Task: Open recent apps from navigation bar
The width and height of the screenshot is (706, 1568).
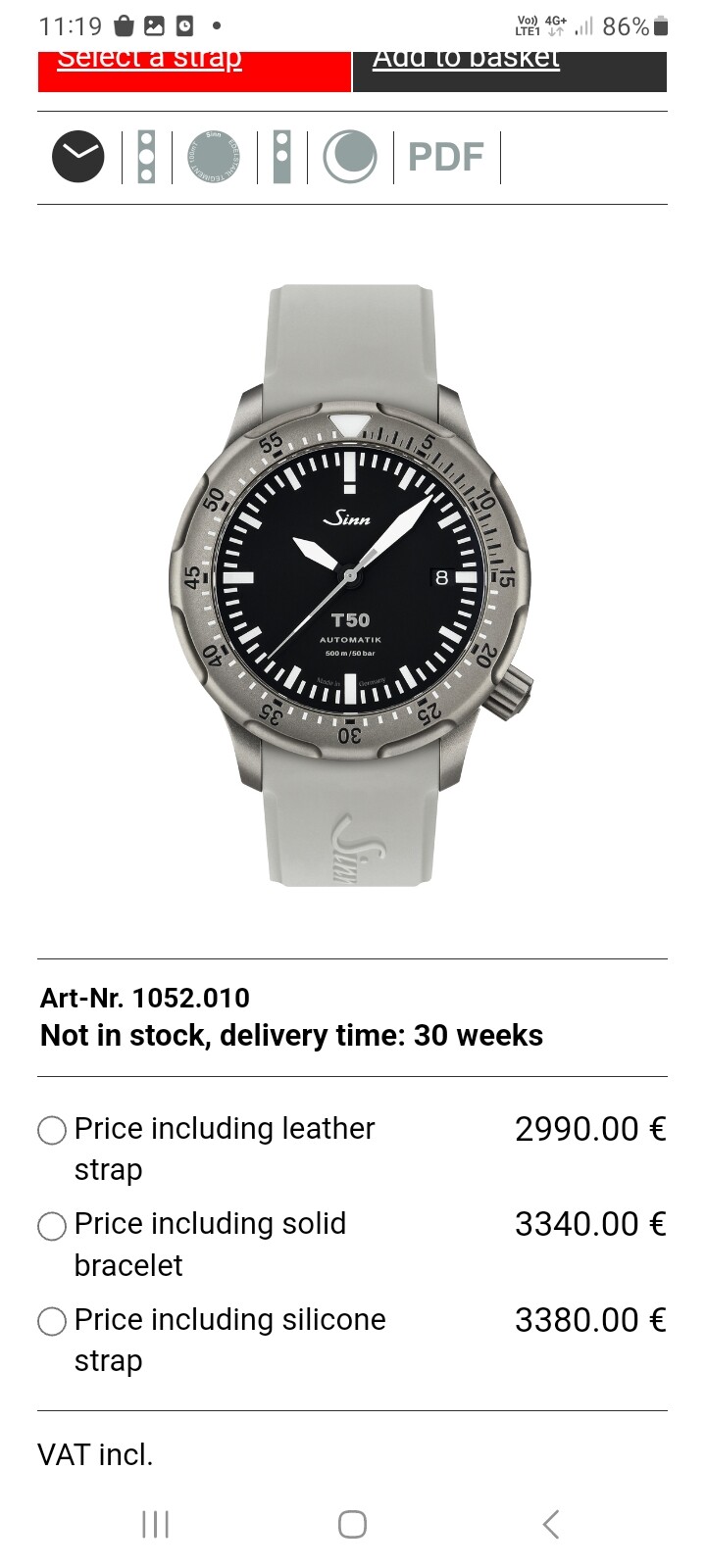Action: click(155, 1524)
